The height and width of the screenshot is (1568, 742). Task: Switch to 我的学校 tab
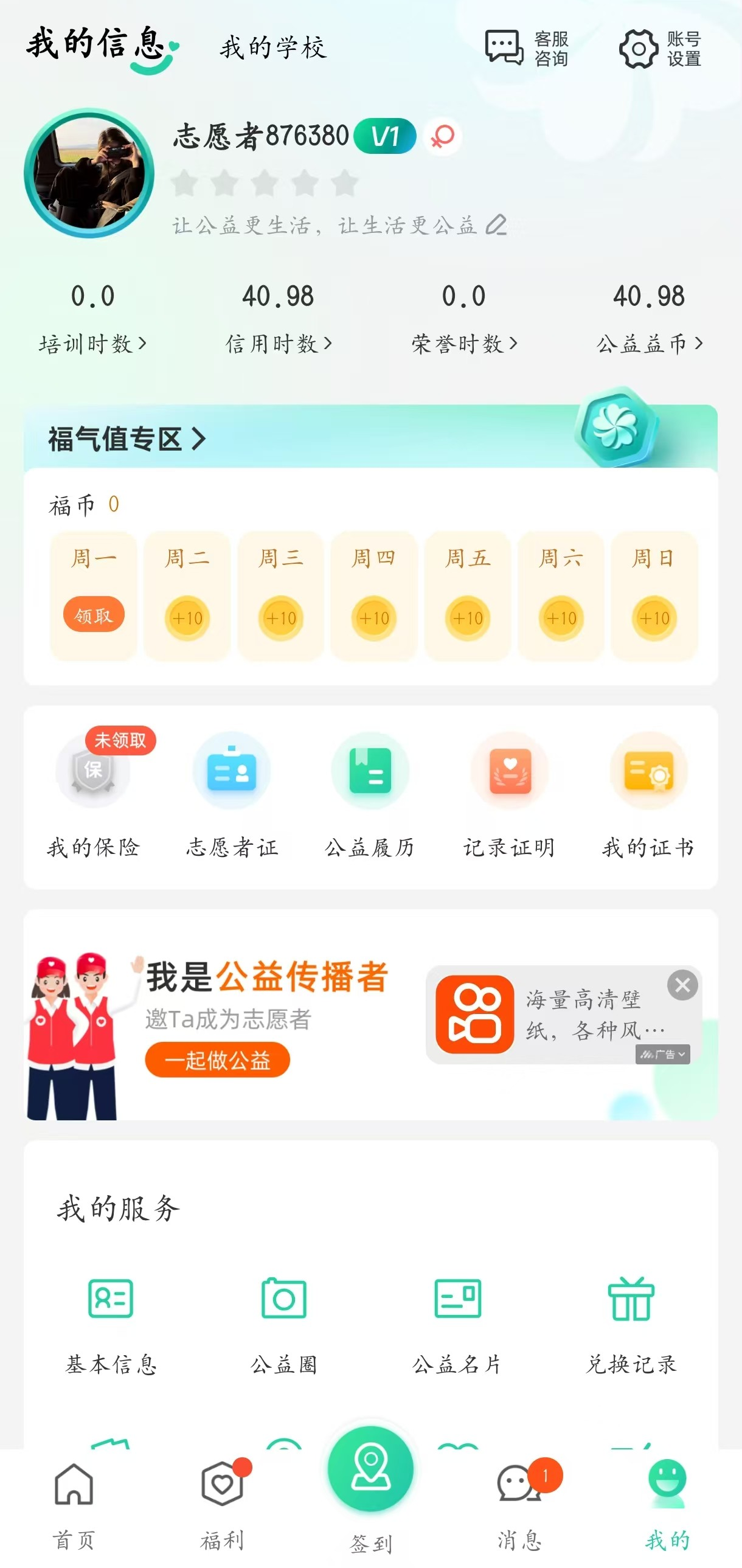273,48
